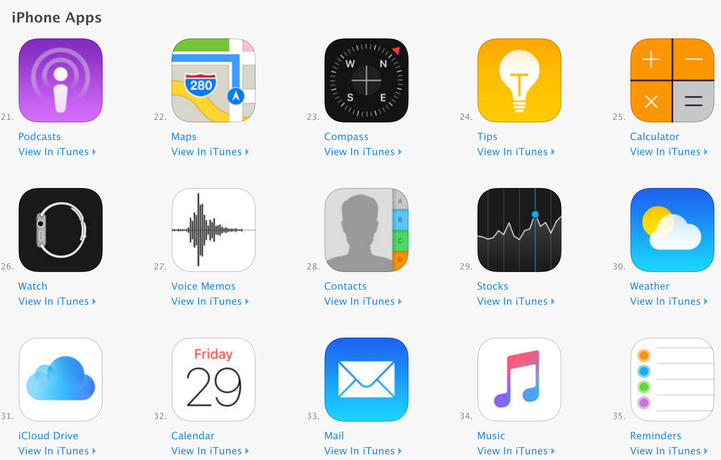Select the Music app icon
Viewport: 721px width, 460px height.
point(519,379)
